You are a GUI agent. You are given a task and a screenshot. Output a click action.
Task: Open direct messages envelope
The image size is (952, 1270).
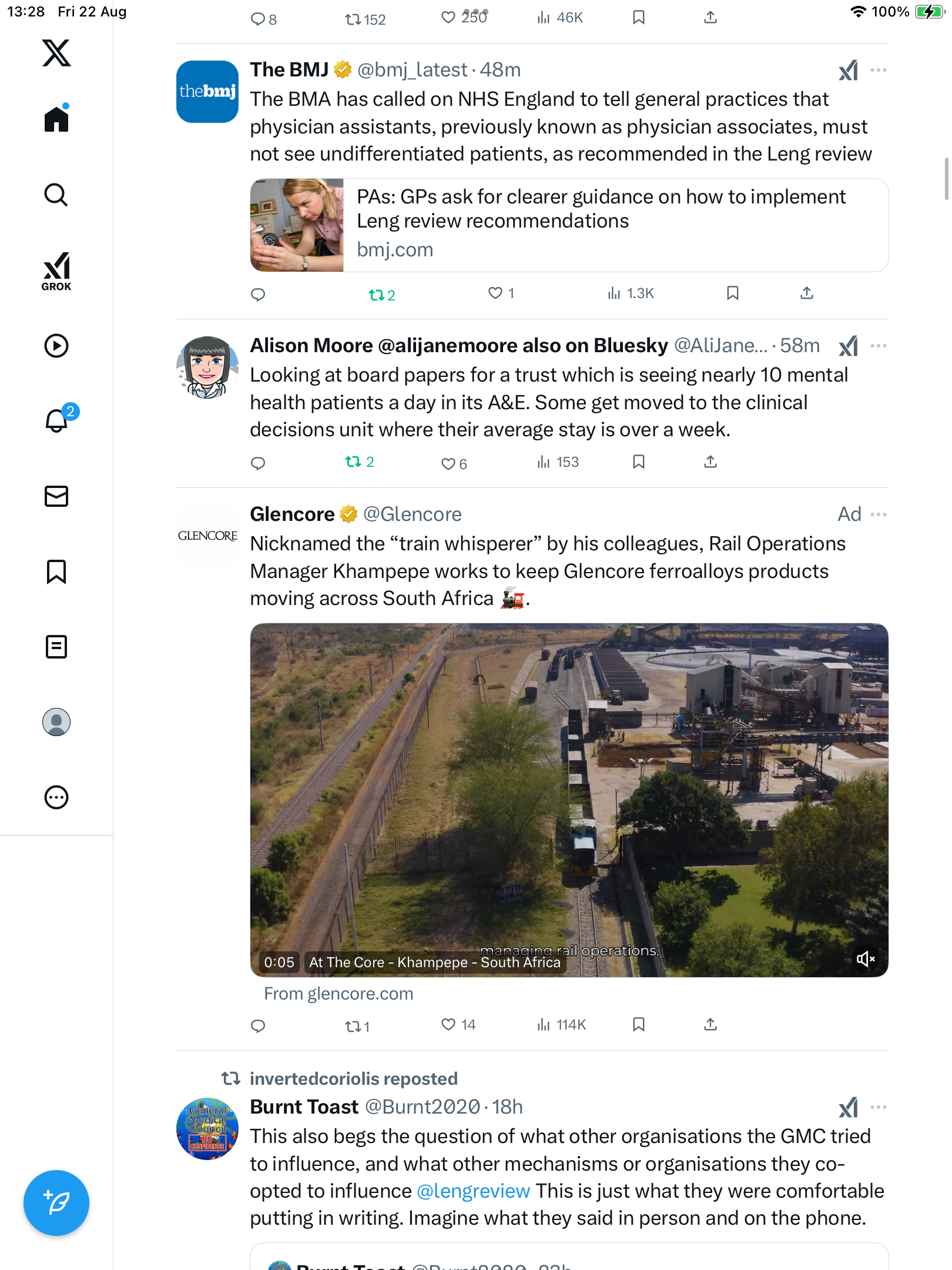pyautogui.click(x=56, y=496)
